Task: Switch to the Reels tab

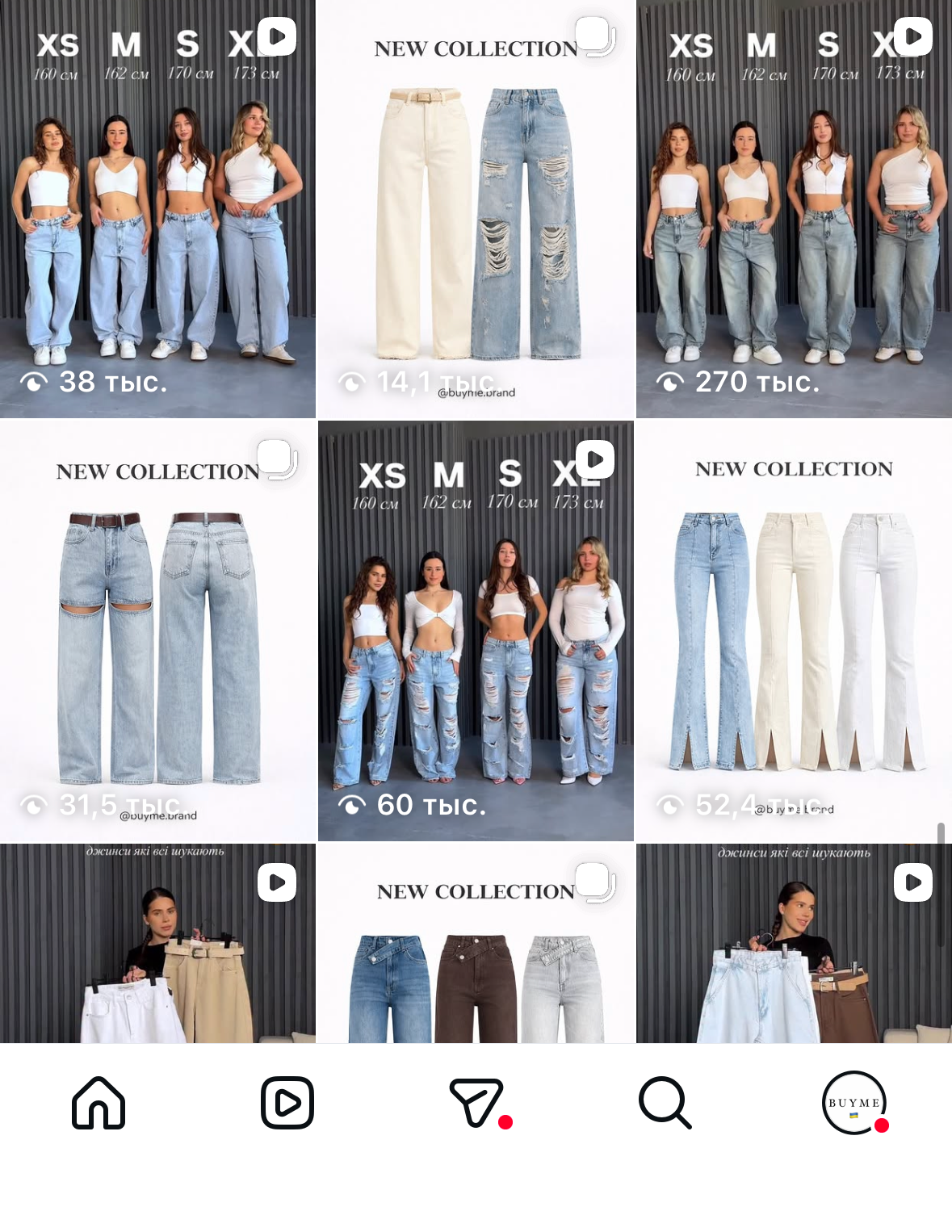Action: 287,1103
